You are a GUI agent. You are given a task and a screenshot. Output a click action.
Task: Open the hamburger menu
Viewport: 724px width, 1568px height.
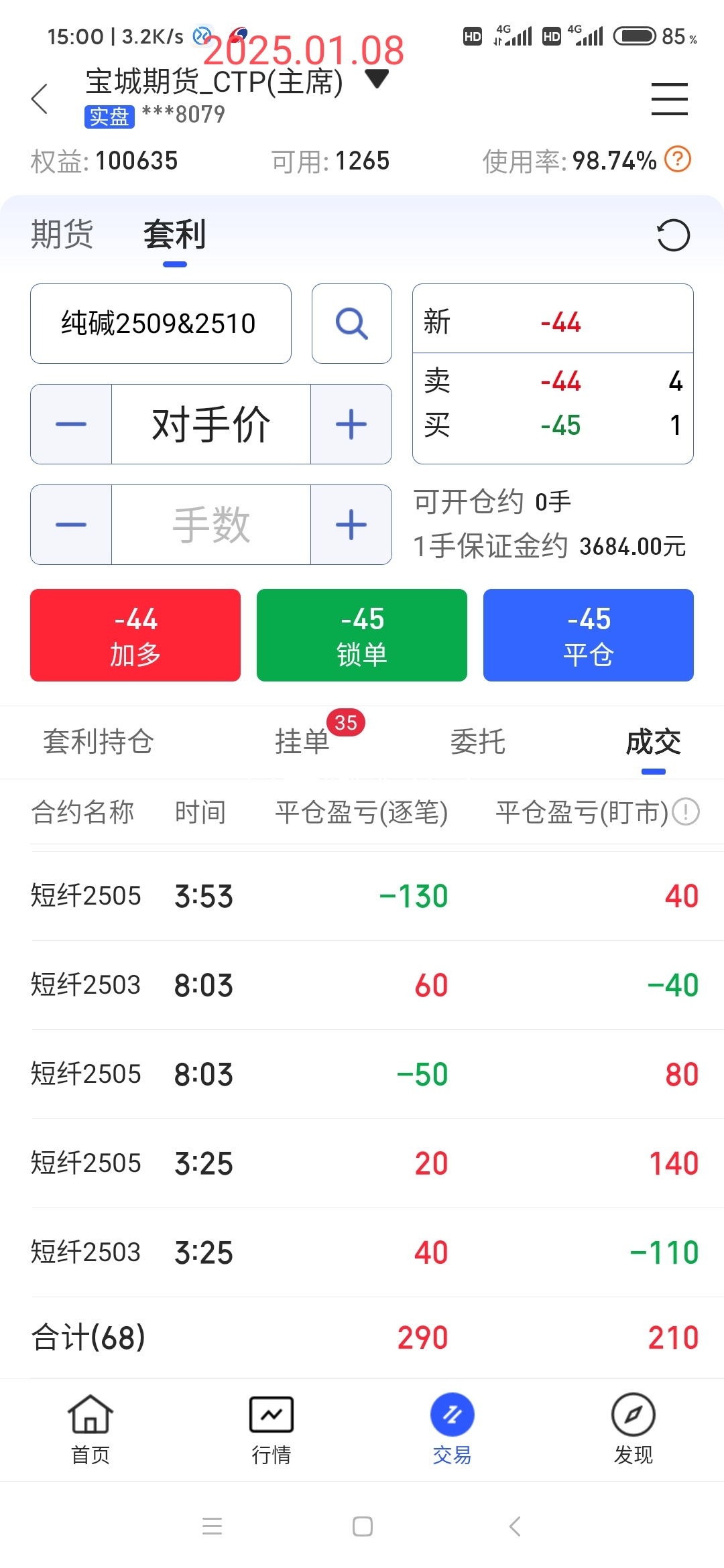click(669, 99)
